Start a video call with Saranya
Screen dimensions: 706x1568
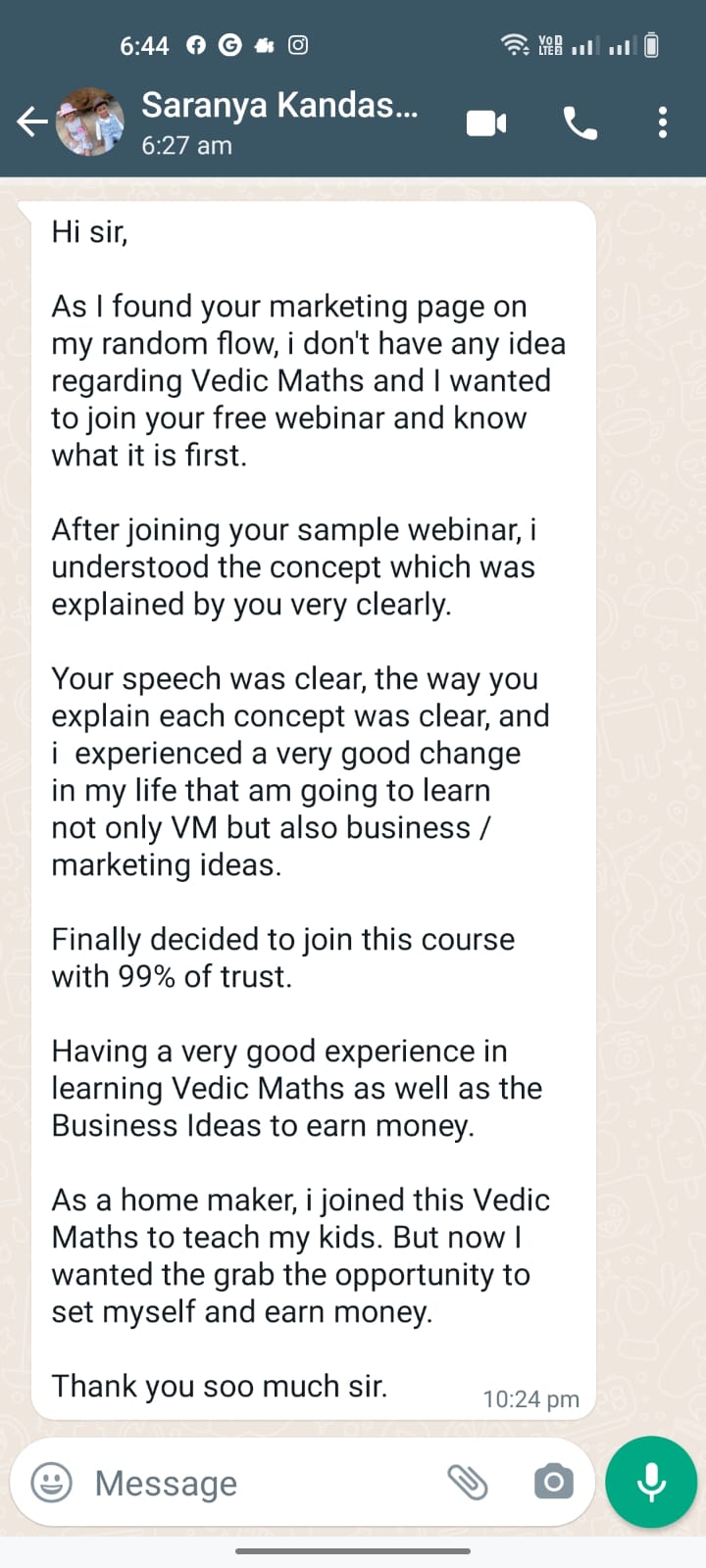pyautogui.click(x=486, y=123)
